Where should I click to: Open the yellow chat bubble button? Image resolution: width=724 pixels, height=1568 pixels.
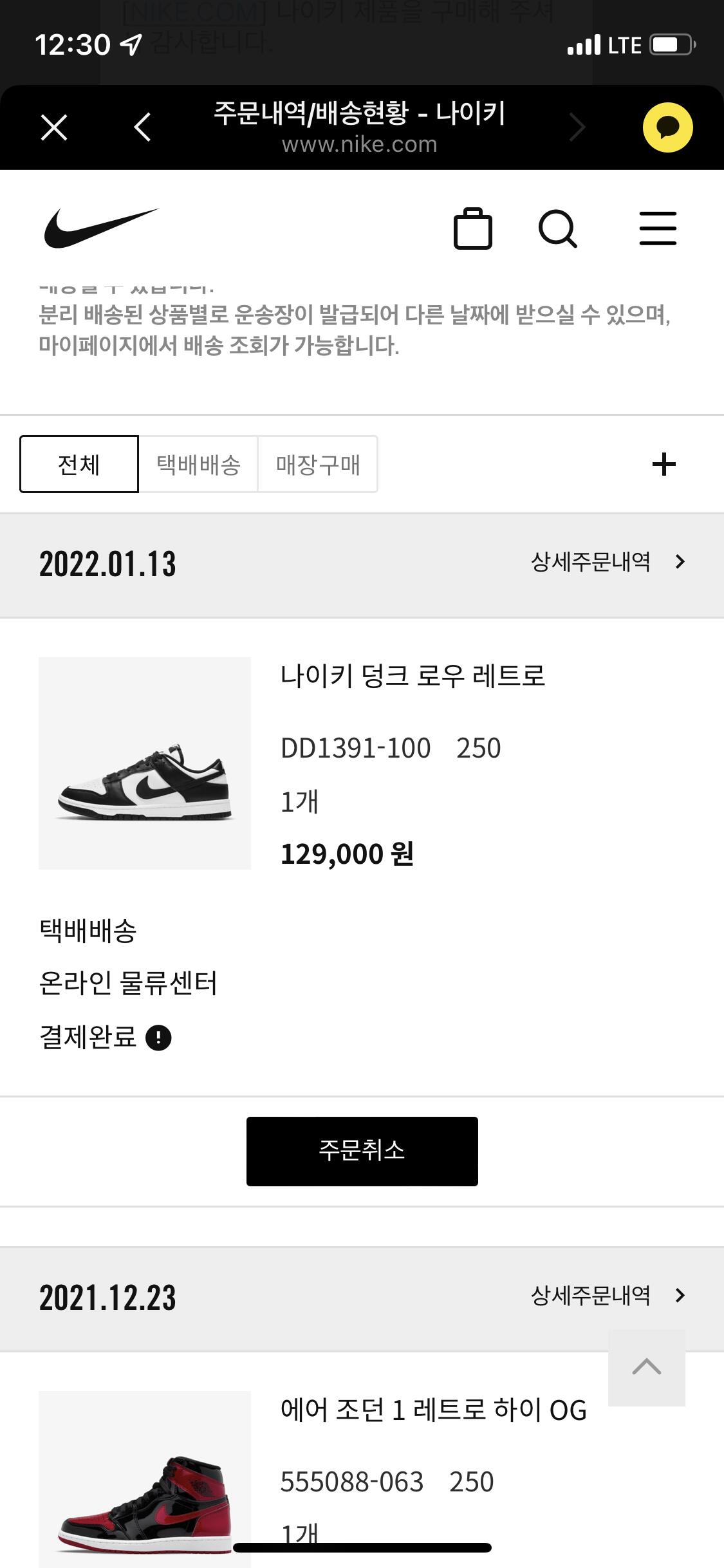[x=667, y=127]
